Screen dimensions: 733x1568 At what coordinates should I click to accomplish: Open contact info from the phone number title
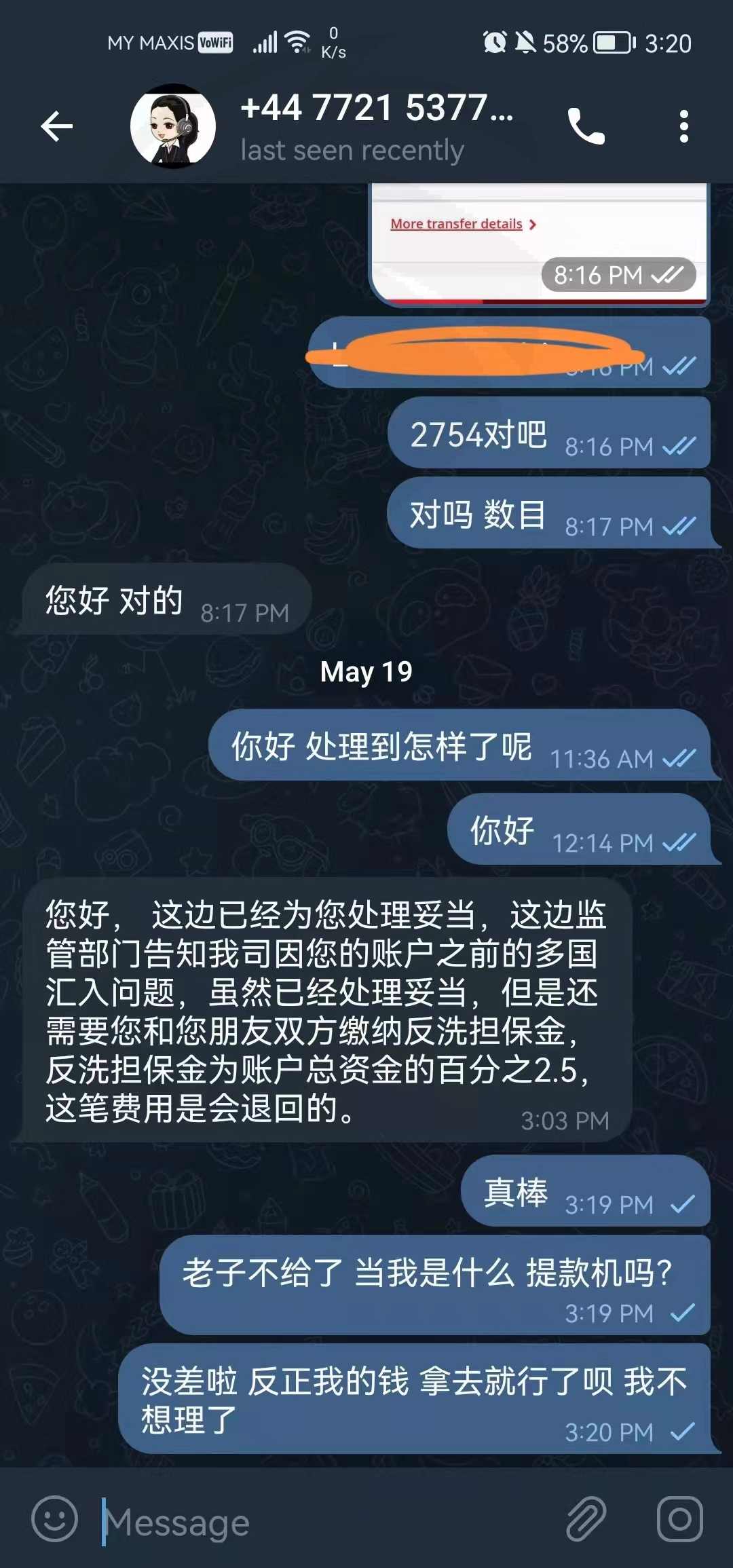[x=377, y=107]
